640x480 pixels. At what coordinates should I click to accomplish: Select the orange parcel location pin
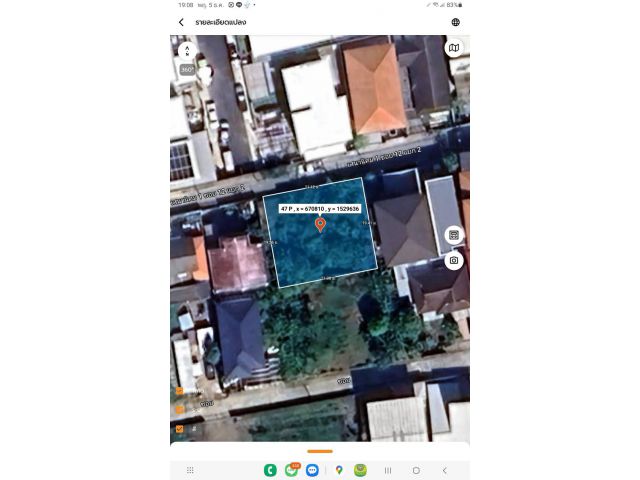tap(320, 224)
